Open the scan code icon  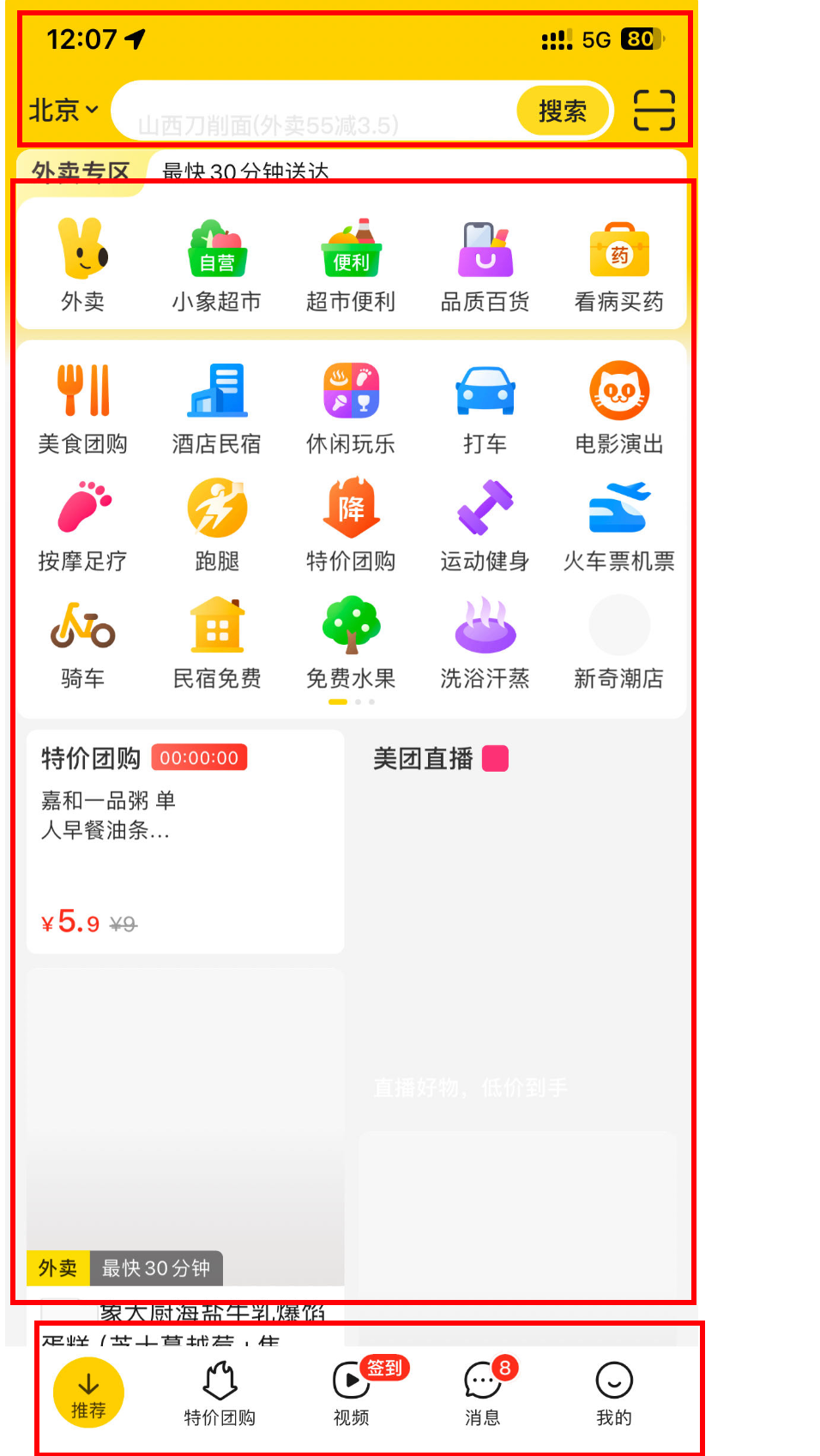[654, 111]
